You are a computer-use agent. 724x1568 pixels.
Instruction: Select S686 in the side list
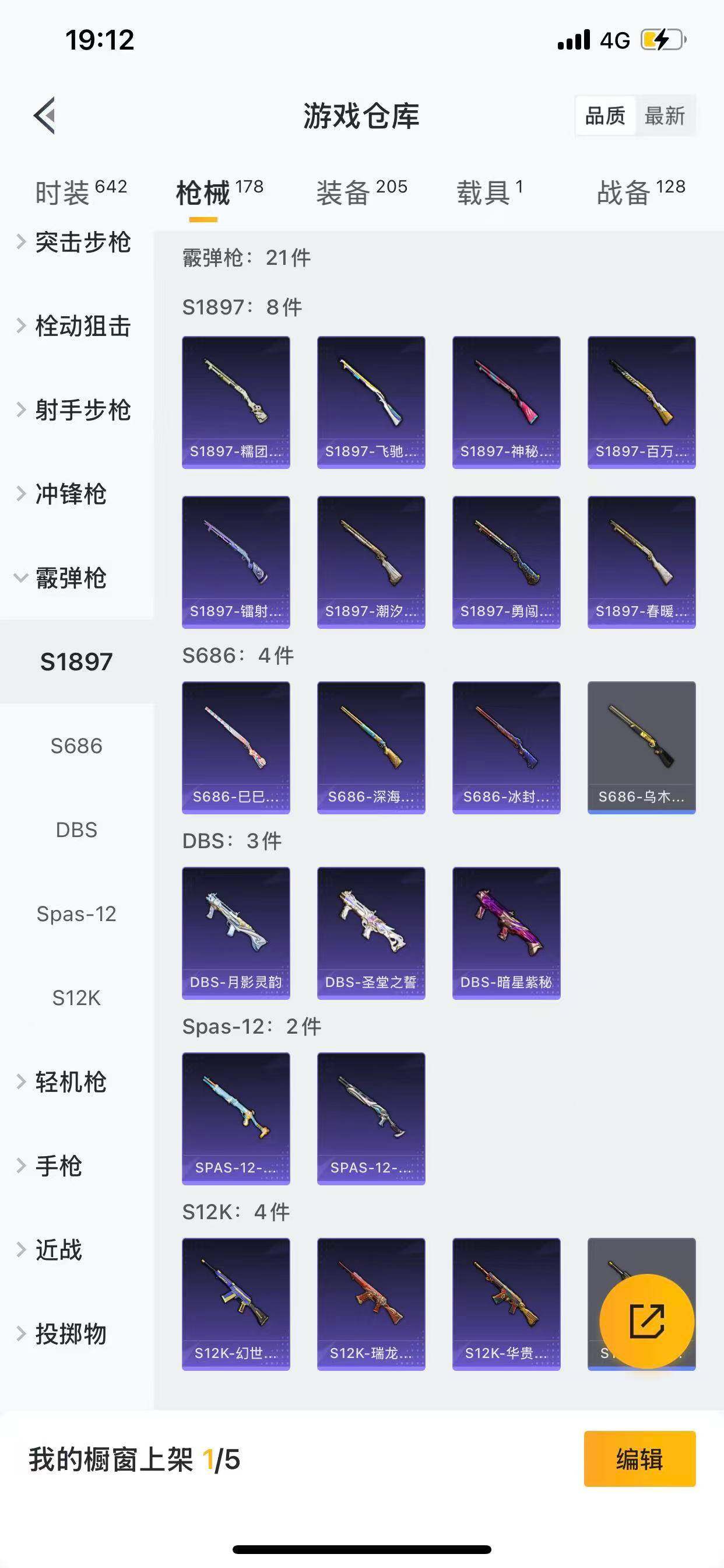coord(76,745)
